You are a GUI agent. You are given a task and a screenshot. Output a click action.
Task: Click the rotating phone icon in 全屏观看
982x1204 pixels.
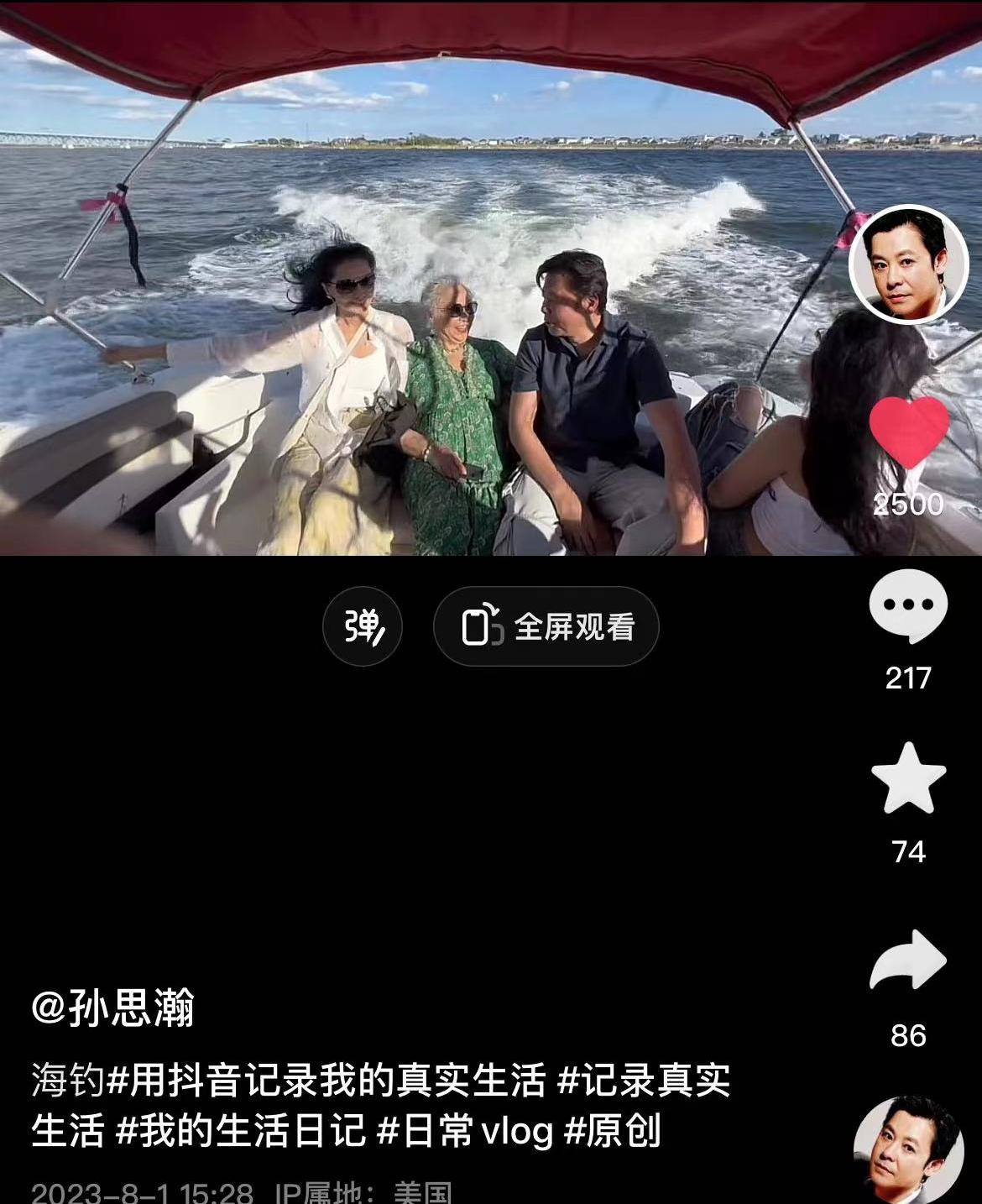tap(485, 626)
